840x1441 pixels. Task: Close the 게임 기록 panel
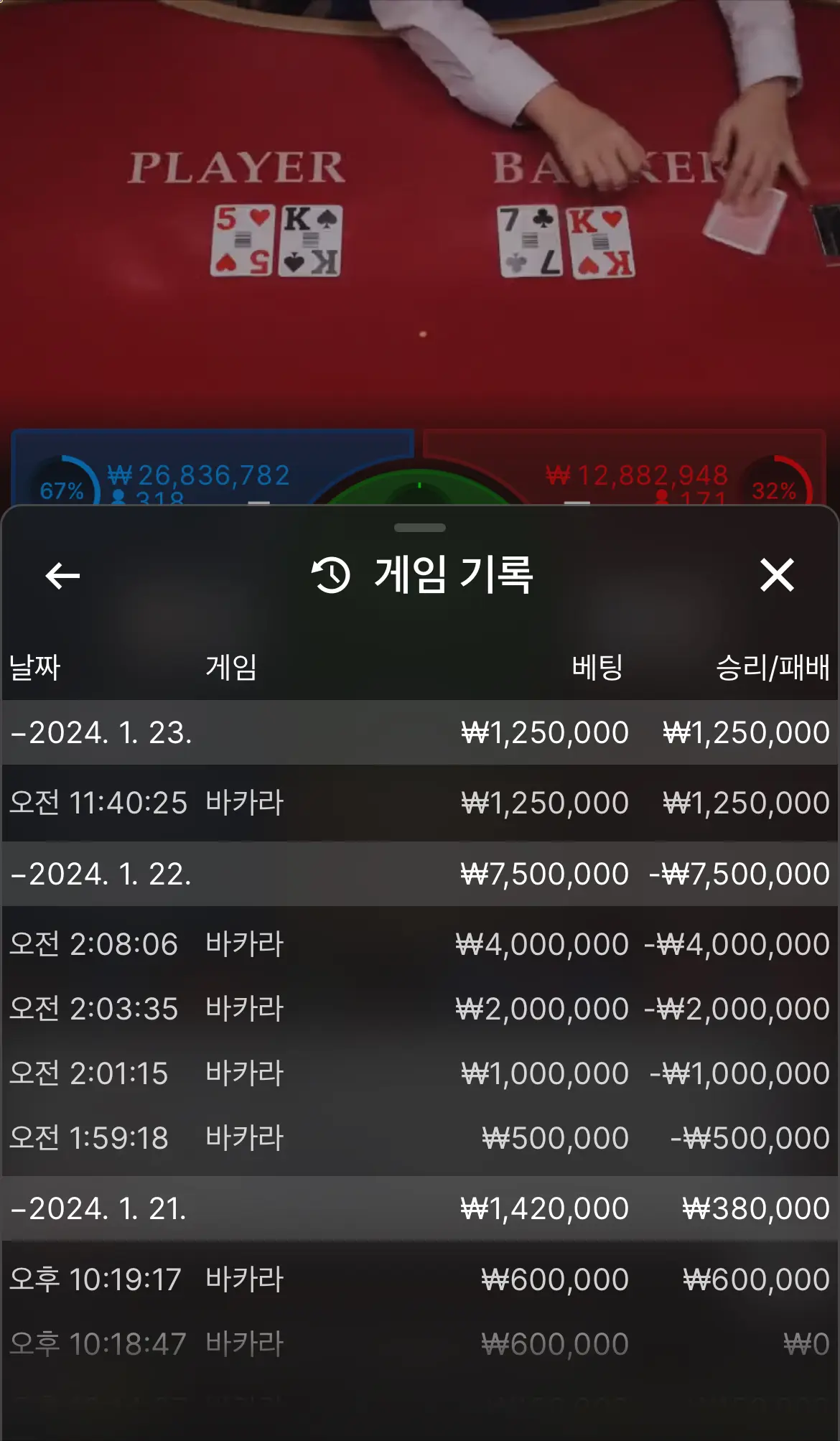[x=777, y=575]
